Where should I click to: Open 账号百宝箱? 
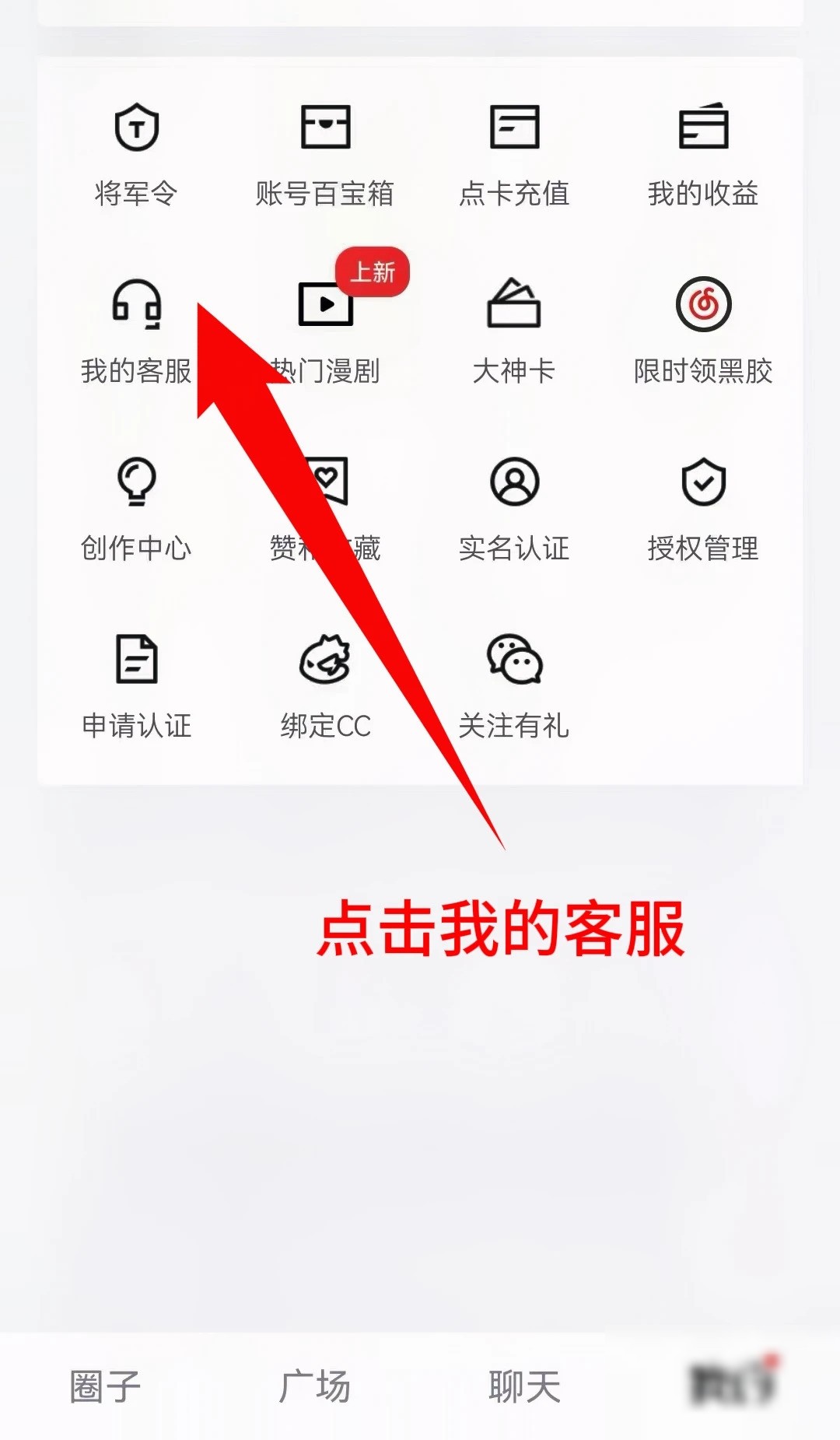325,156
